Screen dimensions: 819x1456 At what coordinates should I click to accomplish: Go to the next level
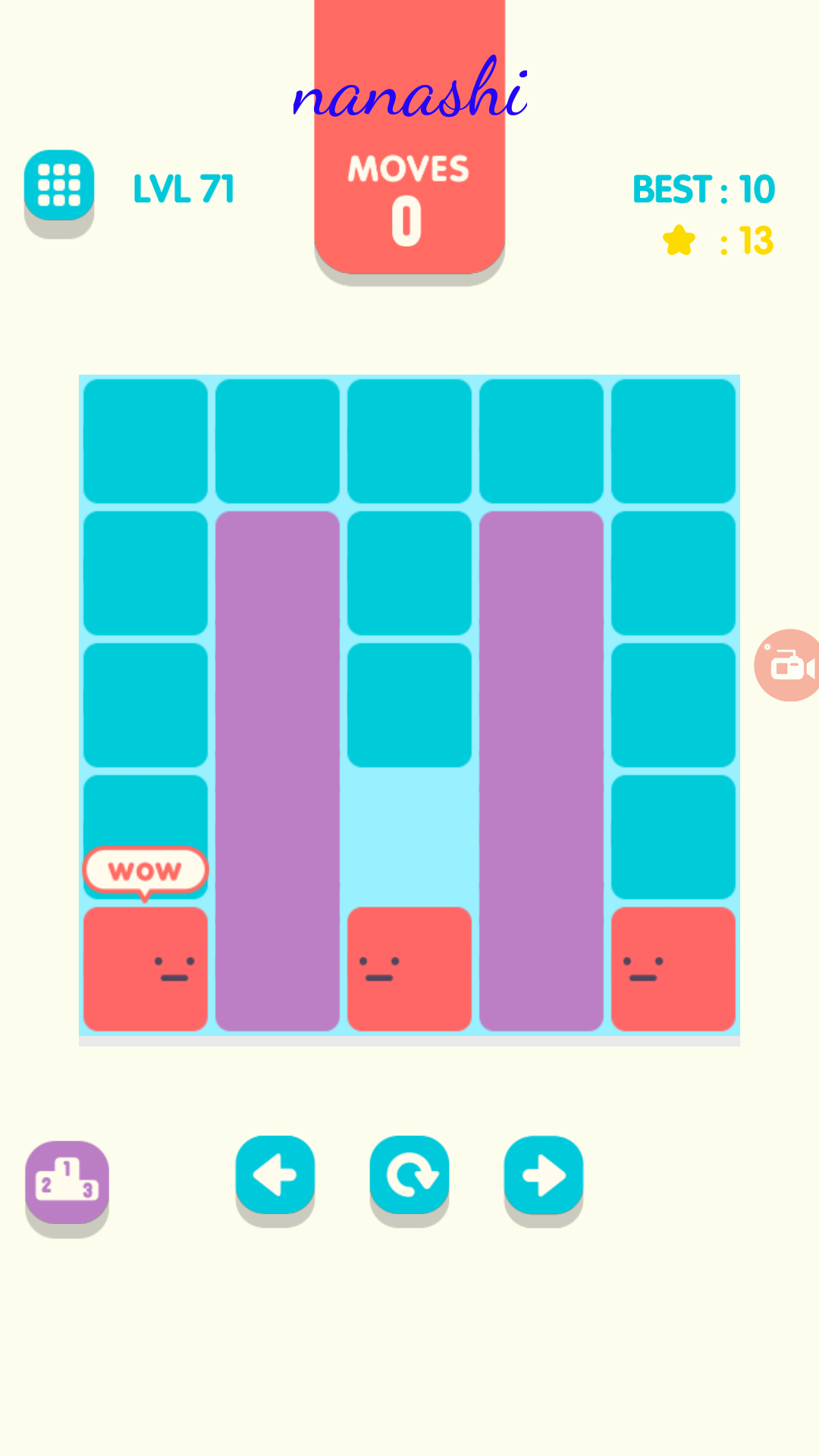click(x=544, y=1175)
